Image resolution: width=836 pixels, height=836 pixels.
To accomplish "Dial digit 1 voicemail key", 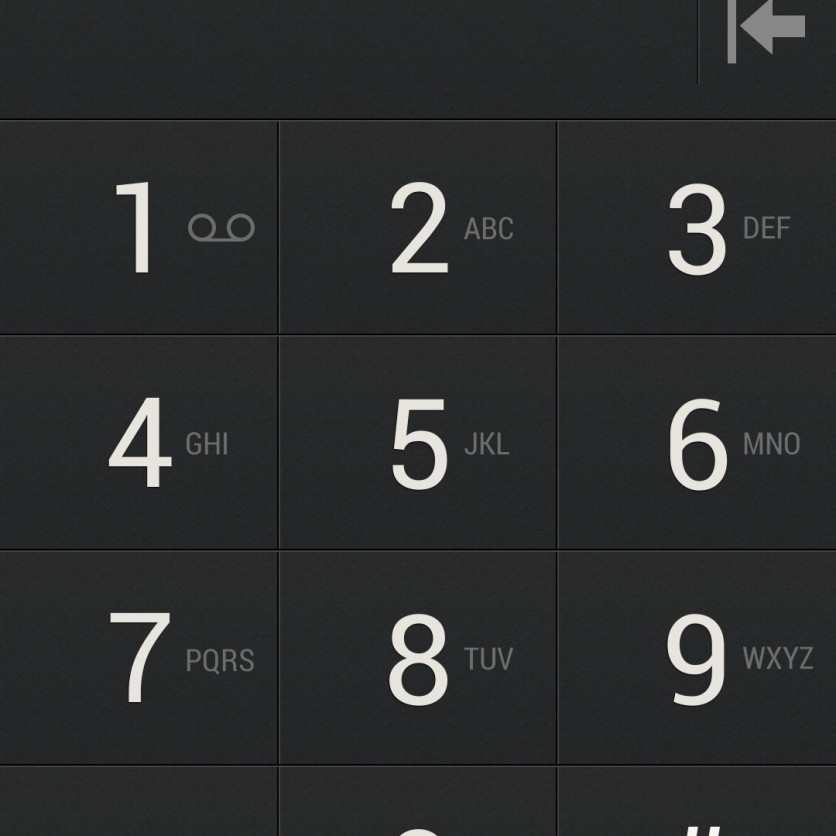I will point(139,228).
